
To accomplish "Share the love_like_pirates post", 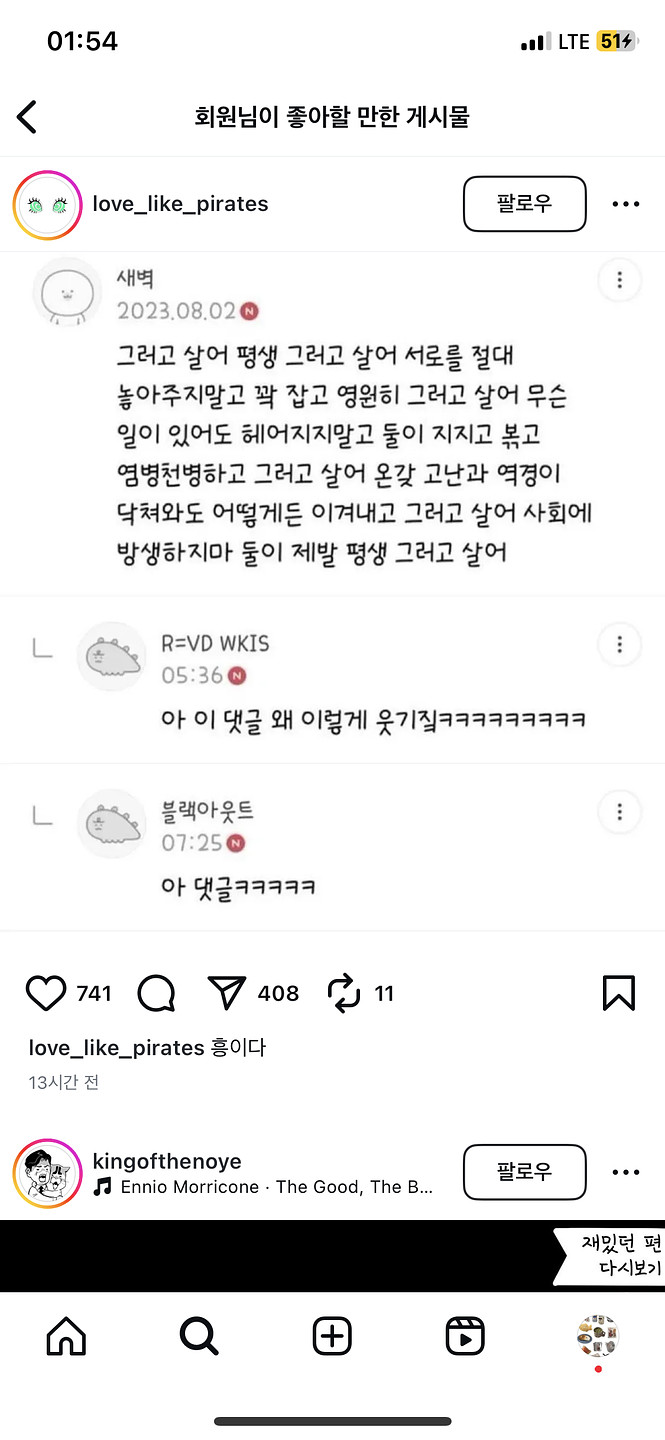I will (227, 993).
